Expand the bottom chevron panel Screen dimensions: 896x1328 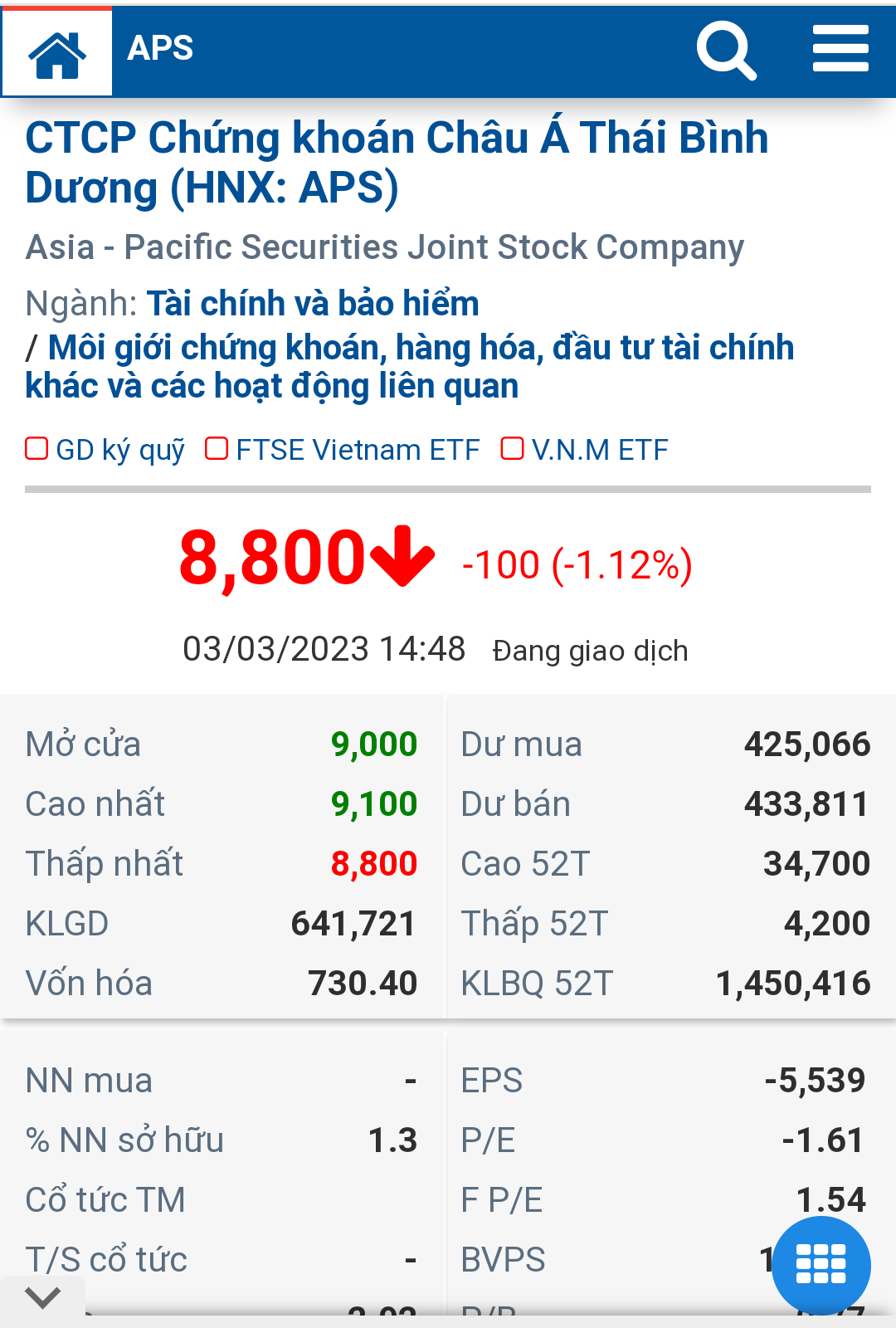point(42,1296)
